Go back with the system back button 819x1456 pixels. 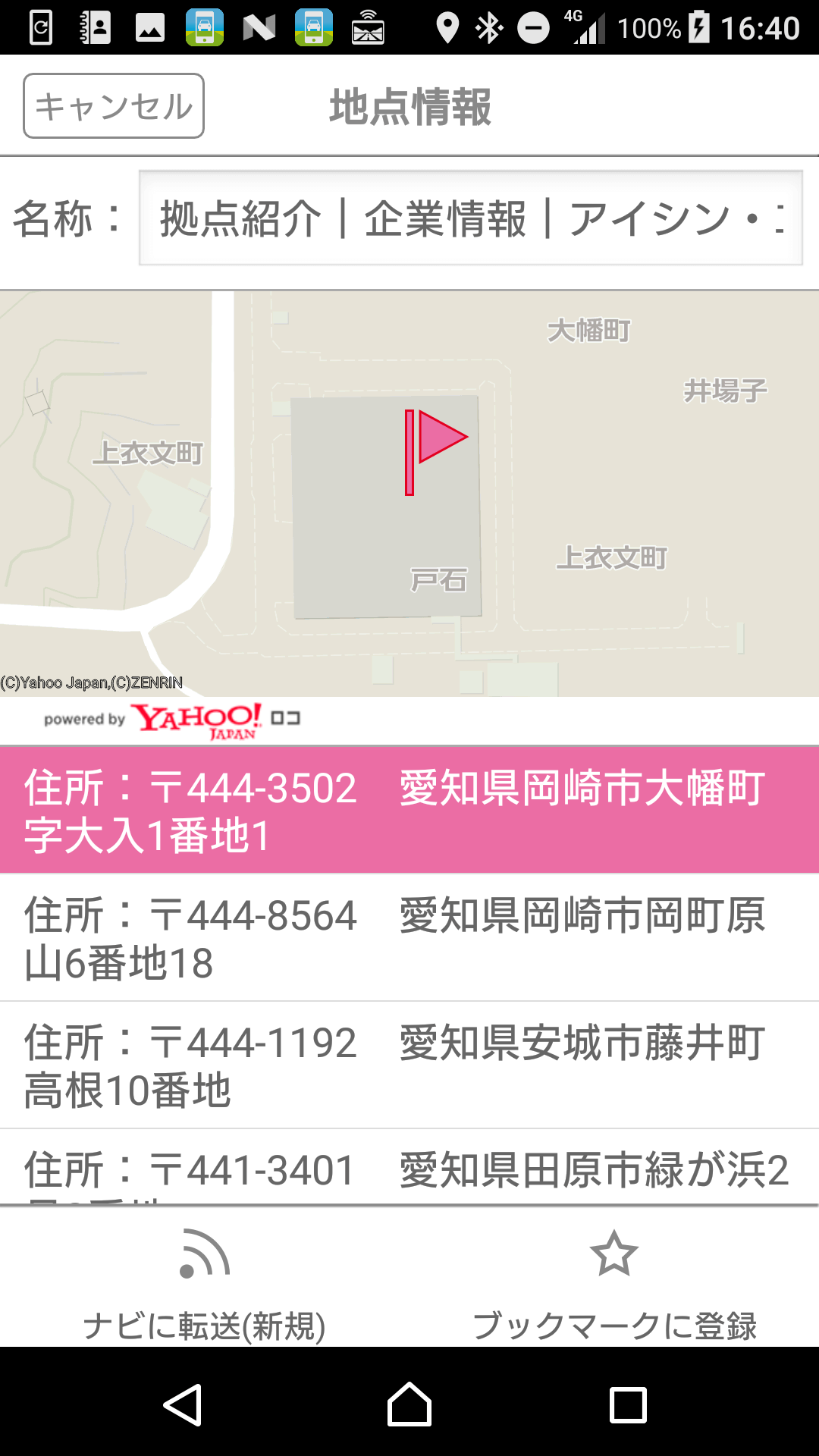pyautogui.click(x=183, y=1404)
